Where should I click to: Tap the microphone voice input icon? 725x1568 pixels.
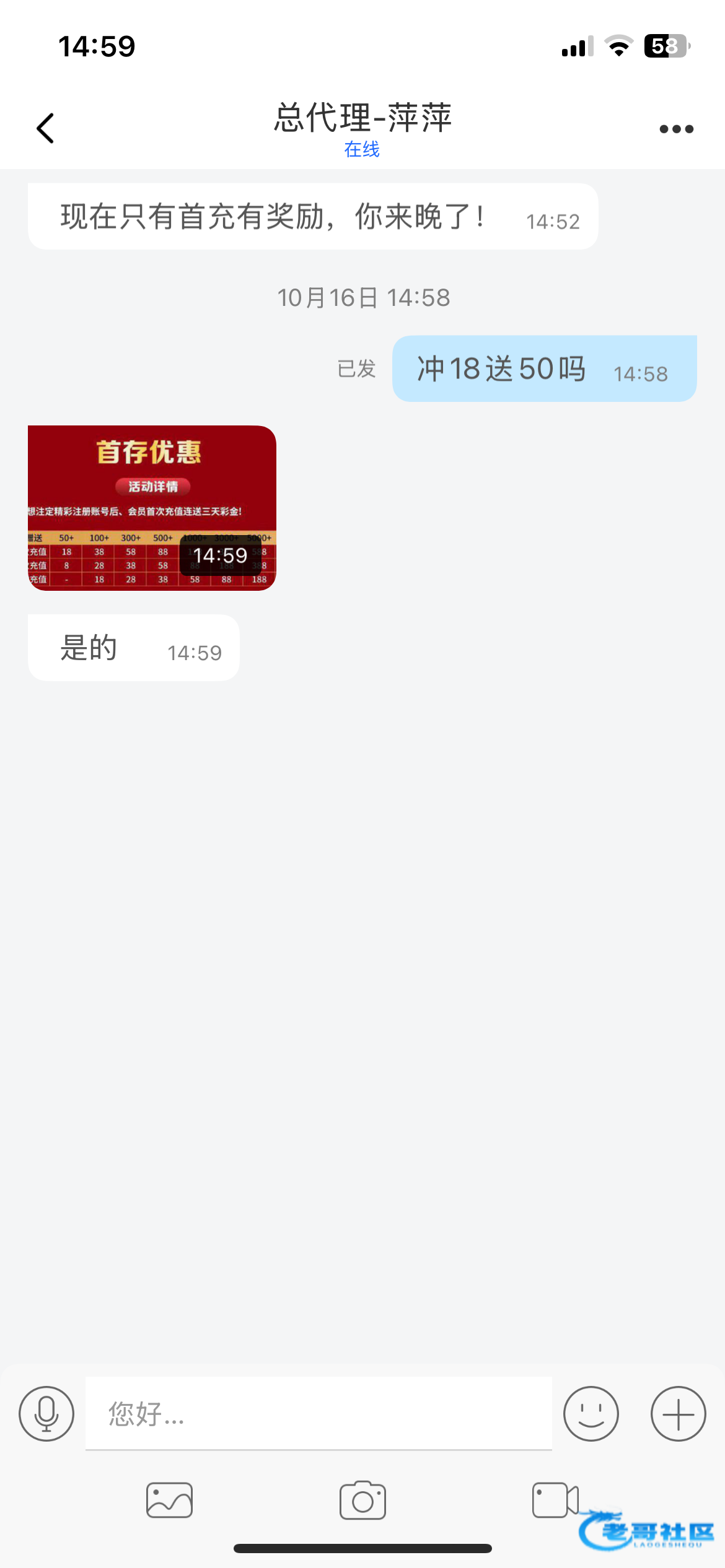point(46,1414)
